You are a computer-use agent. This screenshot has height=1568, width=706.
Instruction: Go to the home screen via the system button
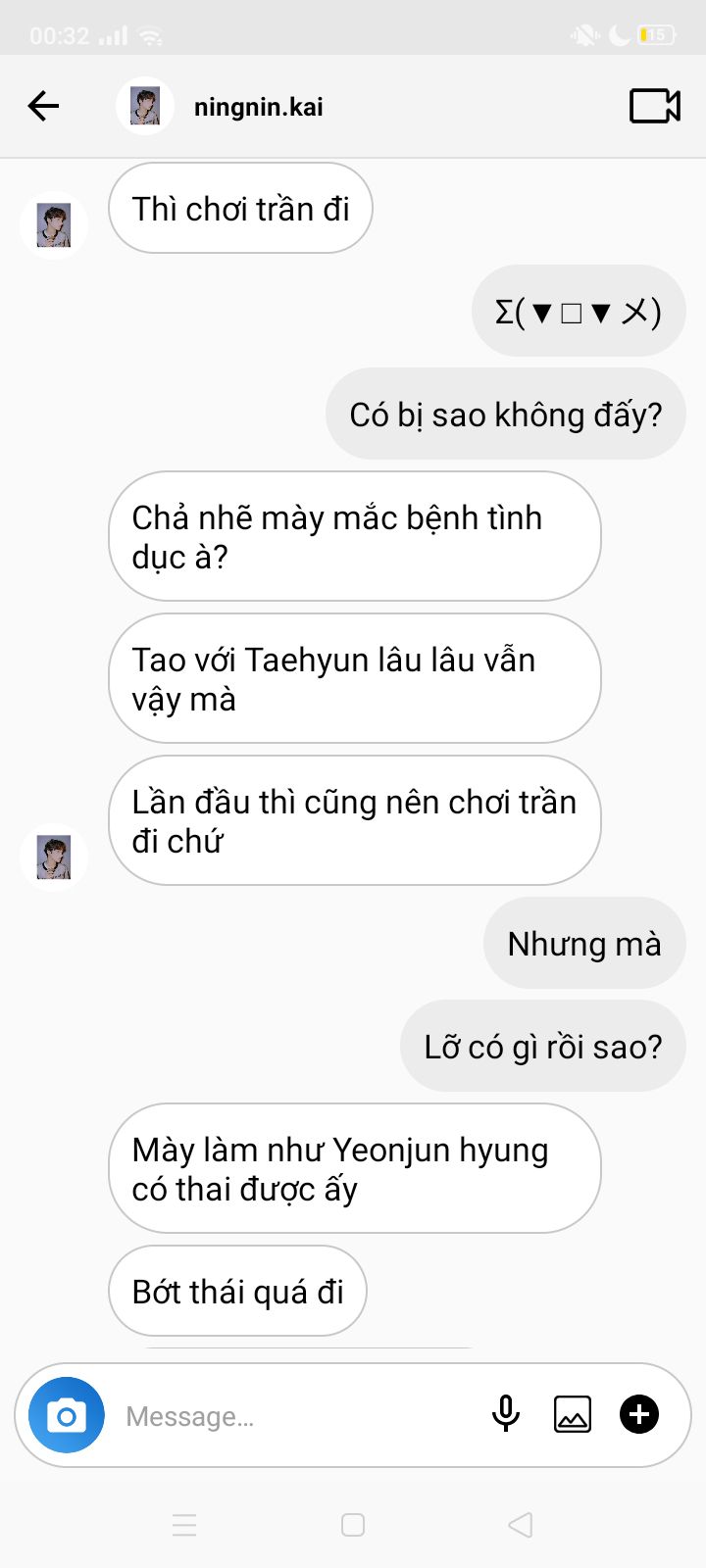click(353, 1525)
